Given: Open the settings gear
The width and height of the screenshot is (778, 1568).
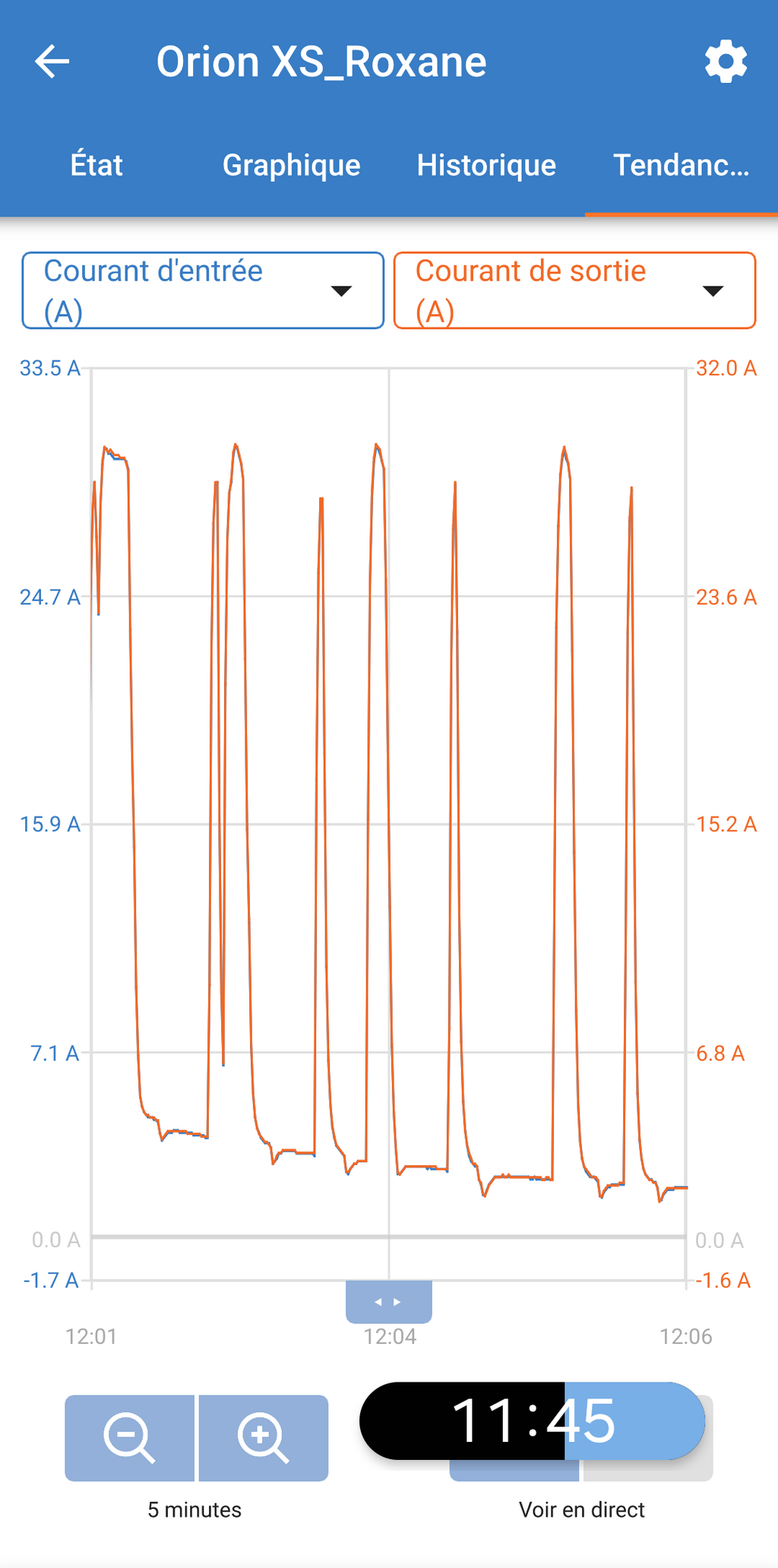Looking at the screenshot, I should (726, 62).
